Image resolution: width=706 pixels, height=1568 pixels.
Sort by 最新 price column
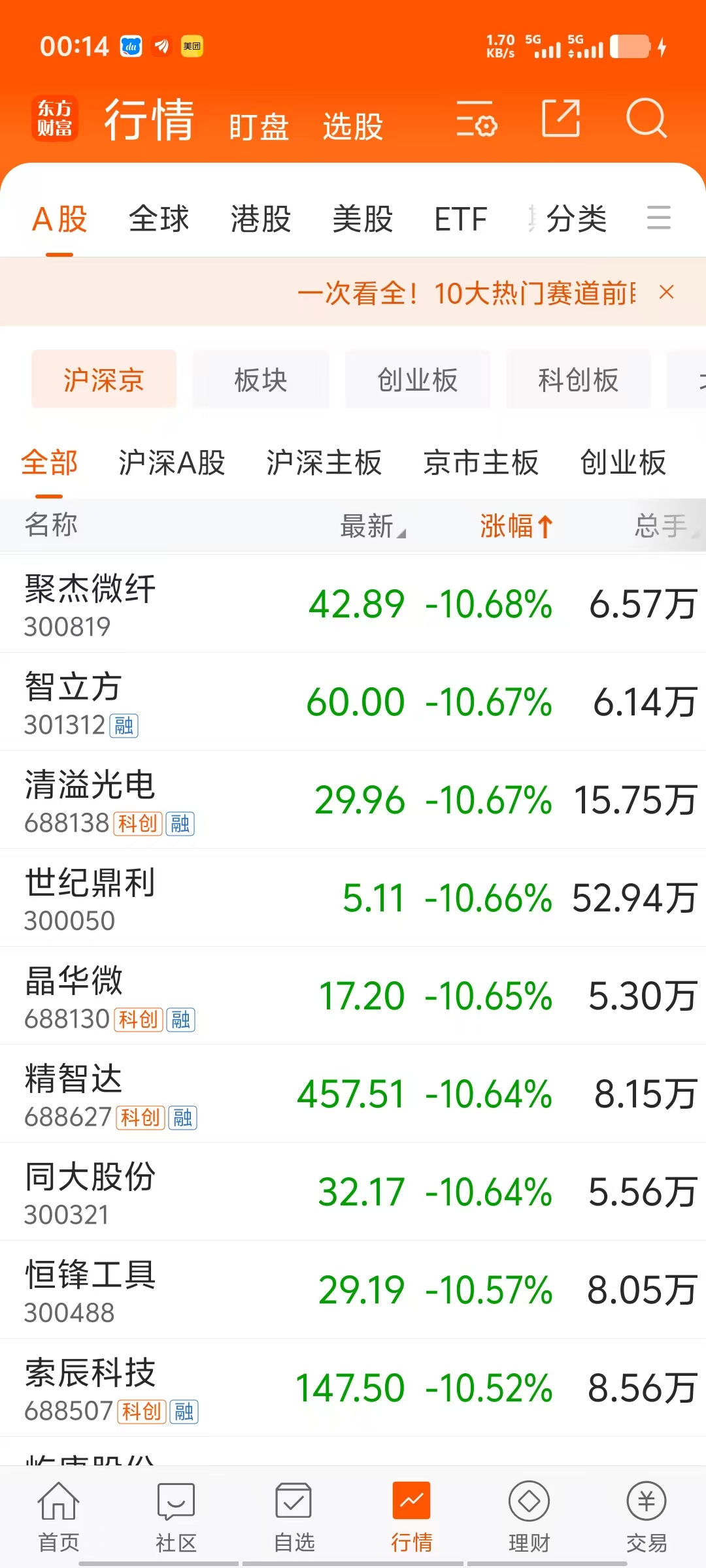pyautogui.click(x=373, y=526)
